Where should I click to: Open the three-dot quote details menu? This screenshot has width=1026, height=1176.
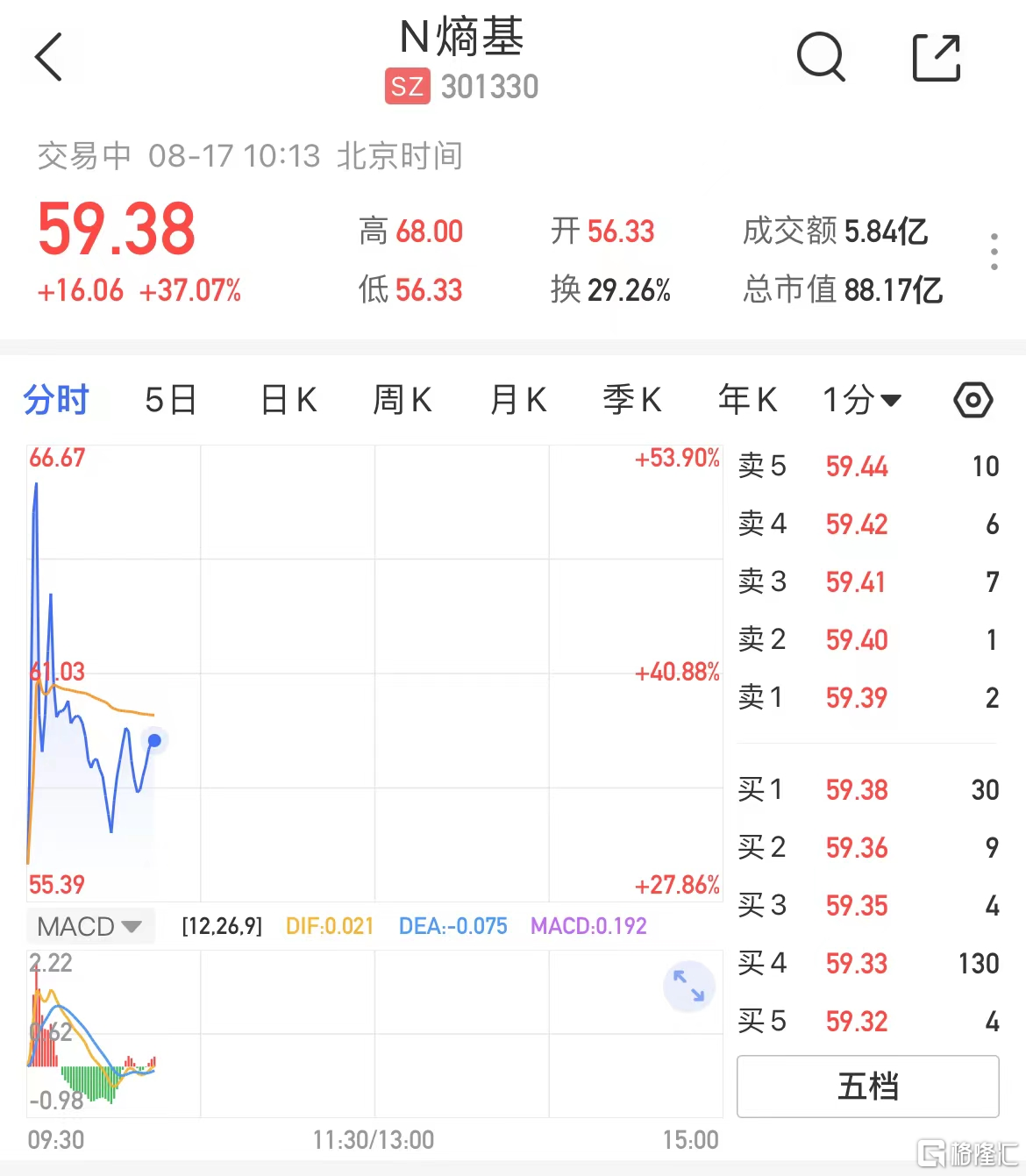(994, 252)
